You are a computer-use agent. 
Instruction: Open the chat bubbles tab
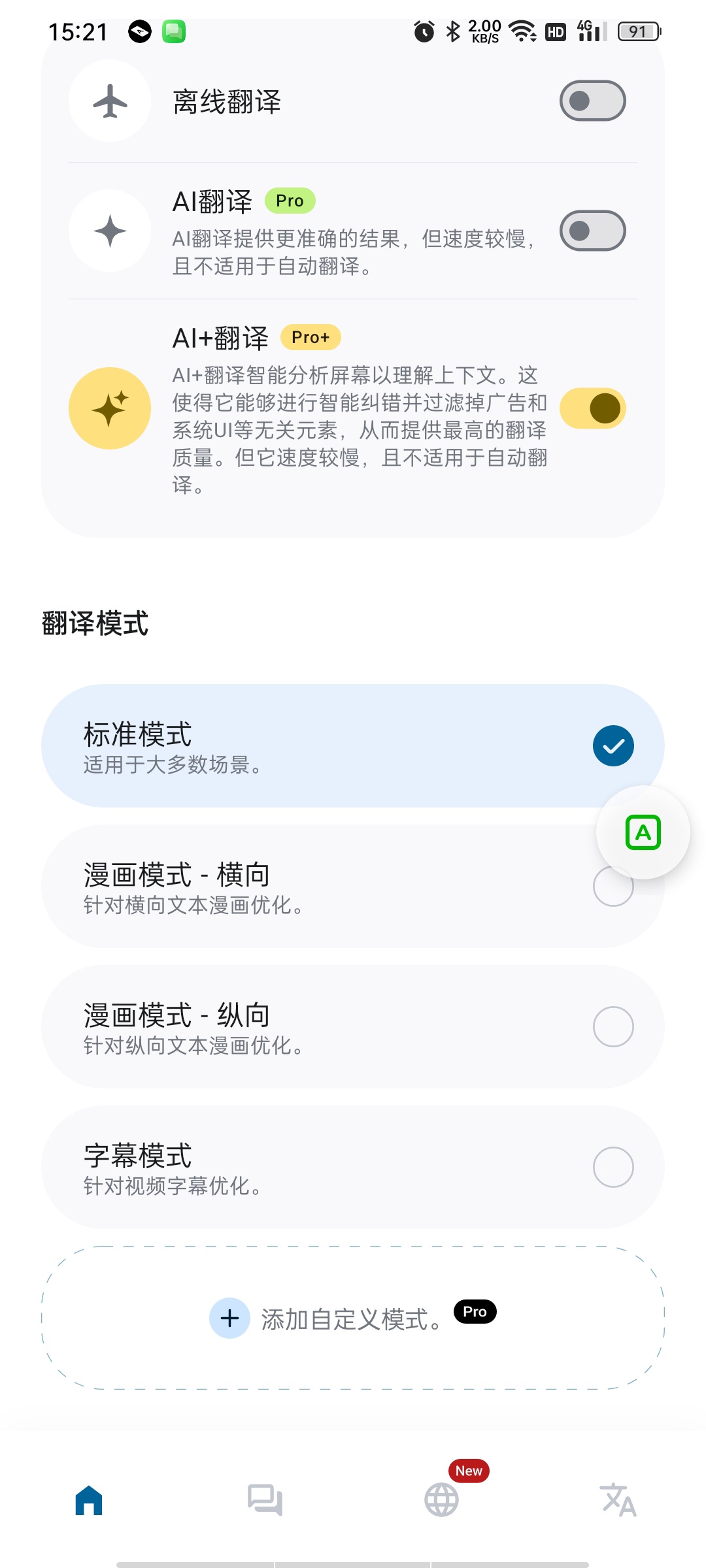(x=265, y=1500)
